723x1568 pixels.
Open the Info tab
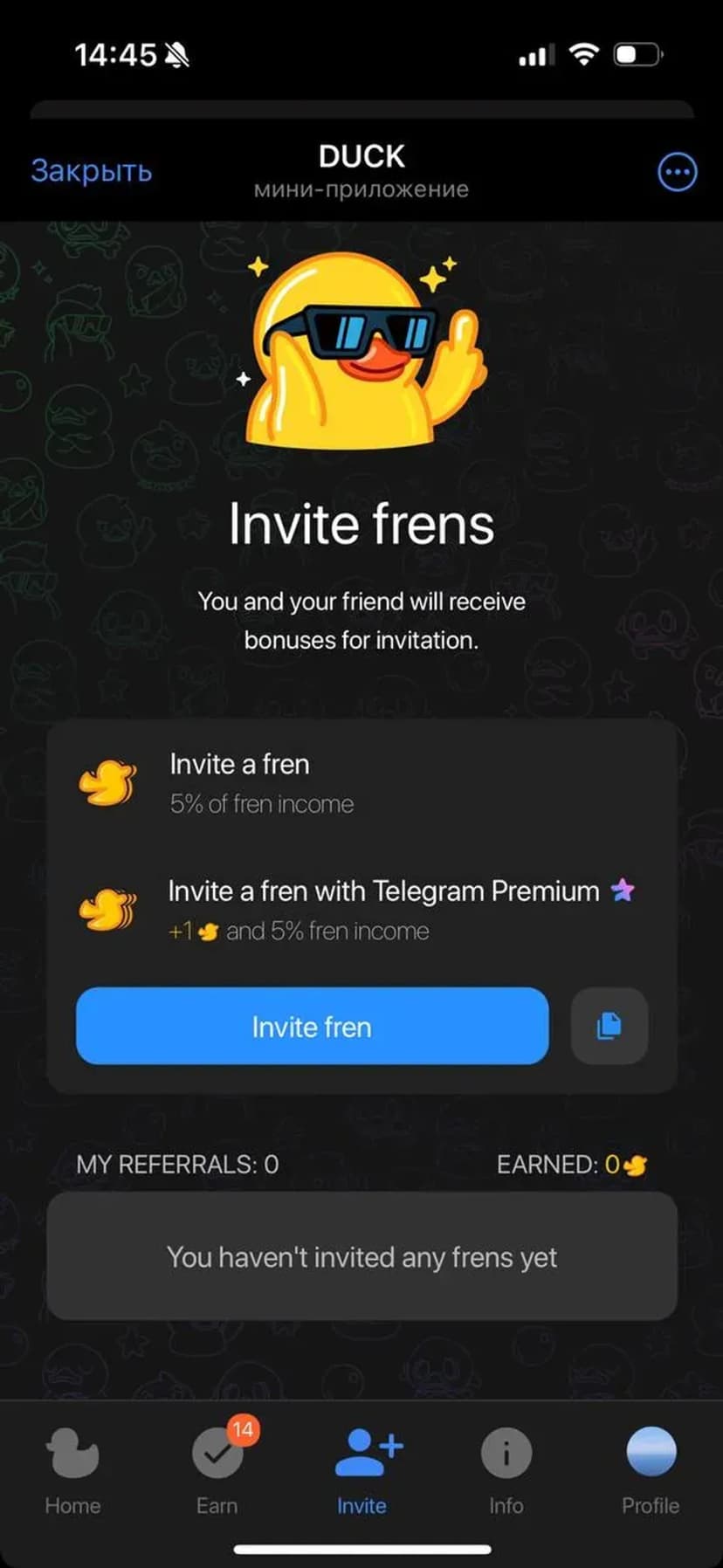(x=506, y=1468)
